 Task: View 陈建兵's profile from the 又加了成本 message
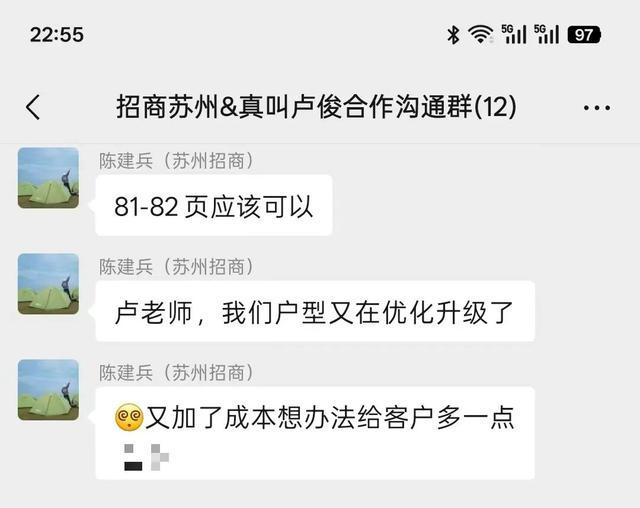tap(48, 390)
